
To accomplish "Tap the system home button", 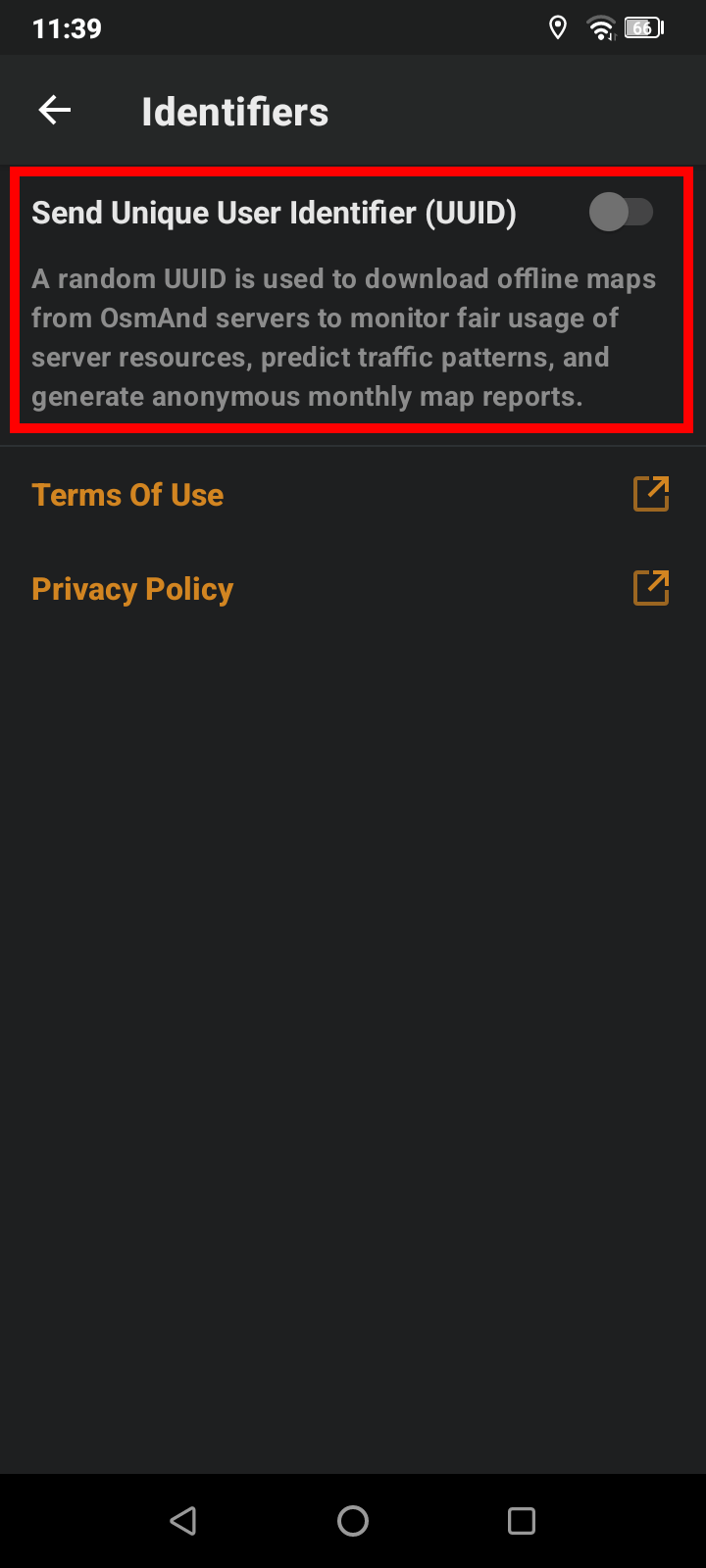I will pos(353,1521).
